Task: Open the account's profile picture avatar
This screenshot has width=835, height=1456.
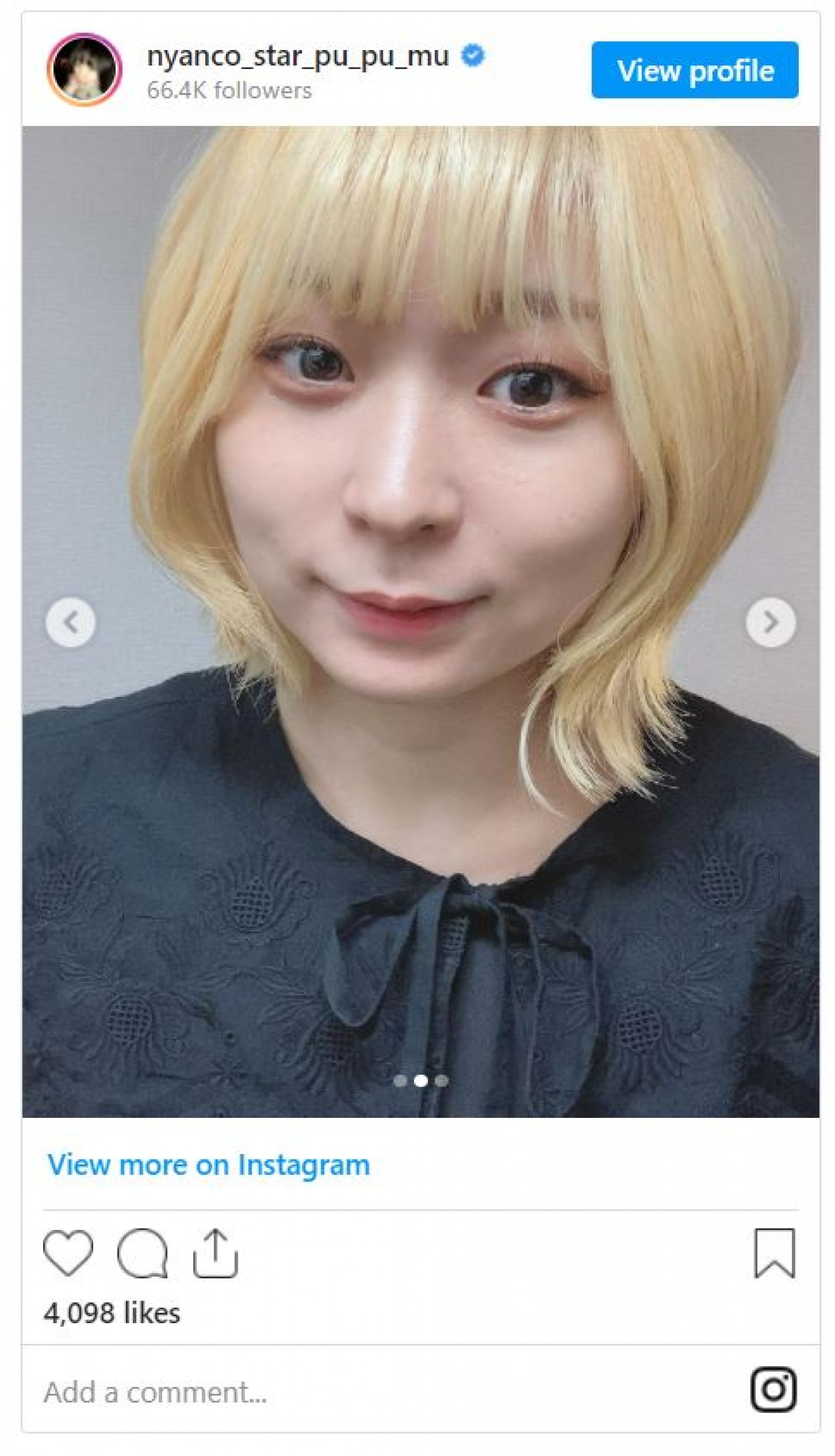Action: point(84,70)
